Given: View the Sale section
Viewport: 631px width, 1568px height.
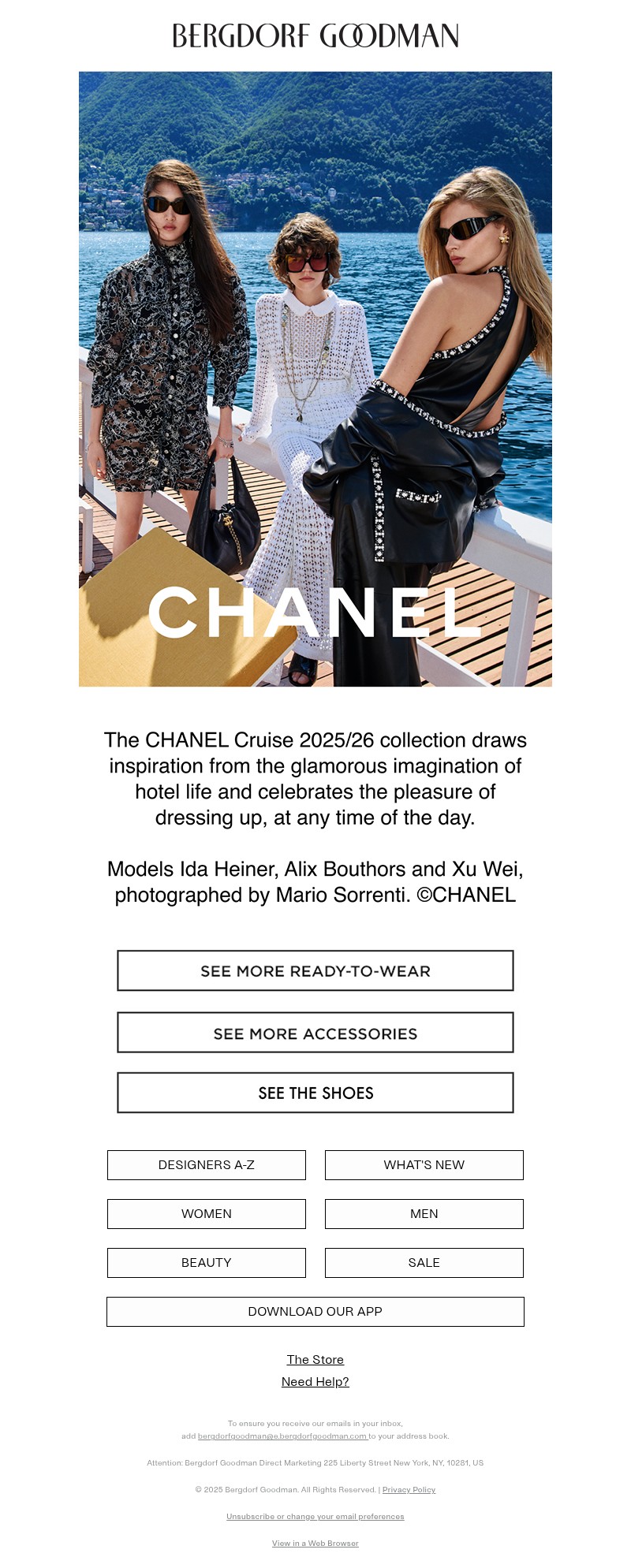Looking at the screenshot, I should (424, 1263).
